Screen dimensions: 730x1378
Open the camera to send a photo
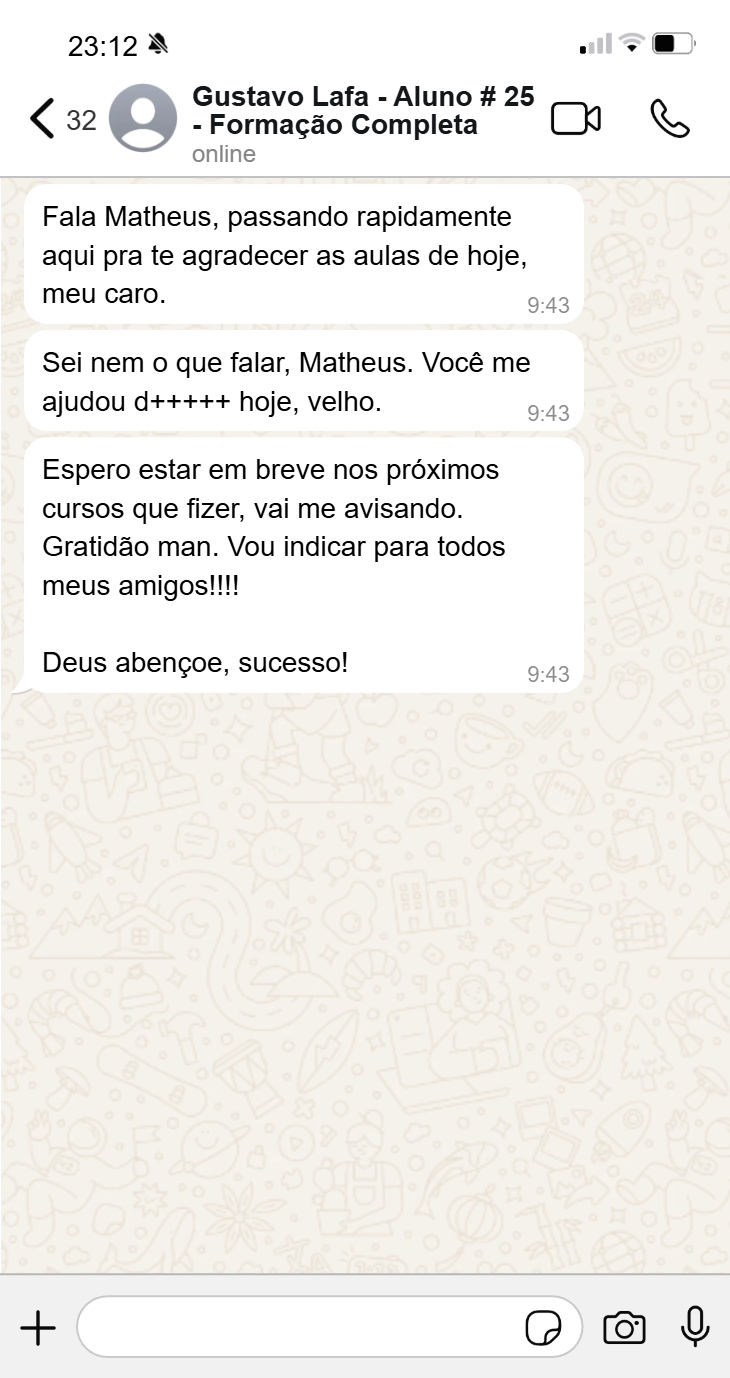(x=624, y=1327)
